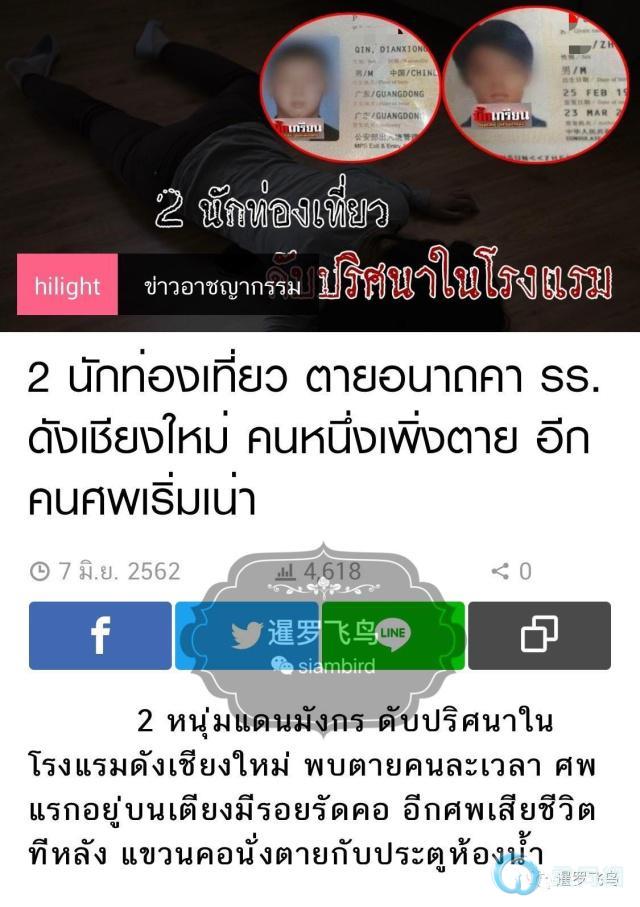Share article on Twitter
Viewport: 640px width, 907px height.
(246, 635)
